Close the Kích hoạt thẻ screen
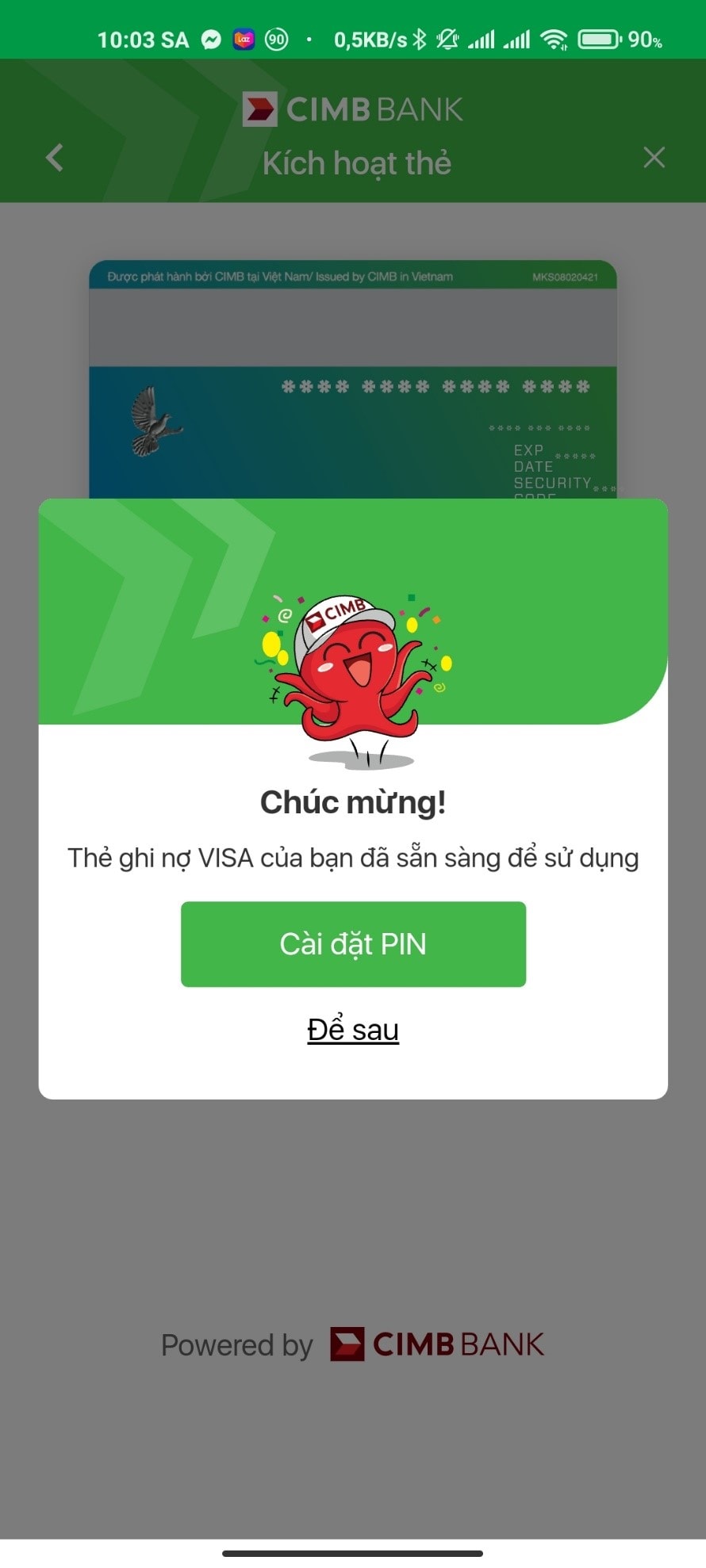Viewport: 706px width, 1568px height. tap(654, 158)
